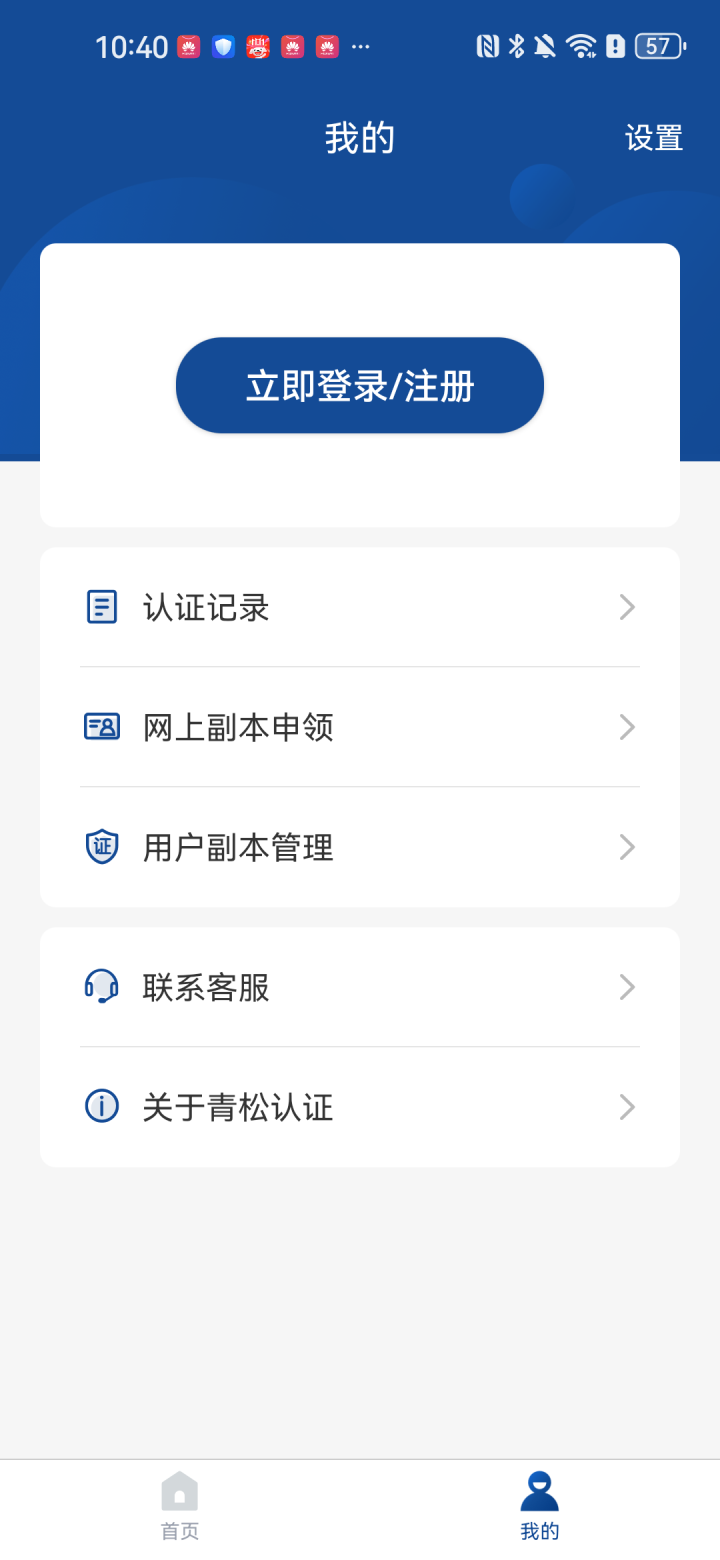Expand 网上副本申领 via its right arrow
The width and height of the screenshot is (720, 1560).
627,727
